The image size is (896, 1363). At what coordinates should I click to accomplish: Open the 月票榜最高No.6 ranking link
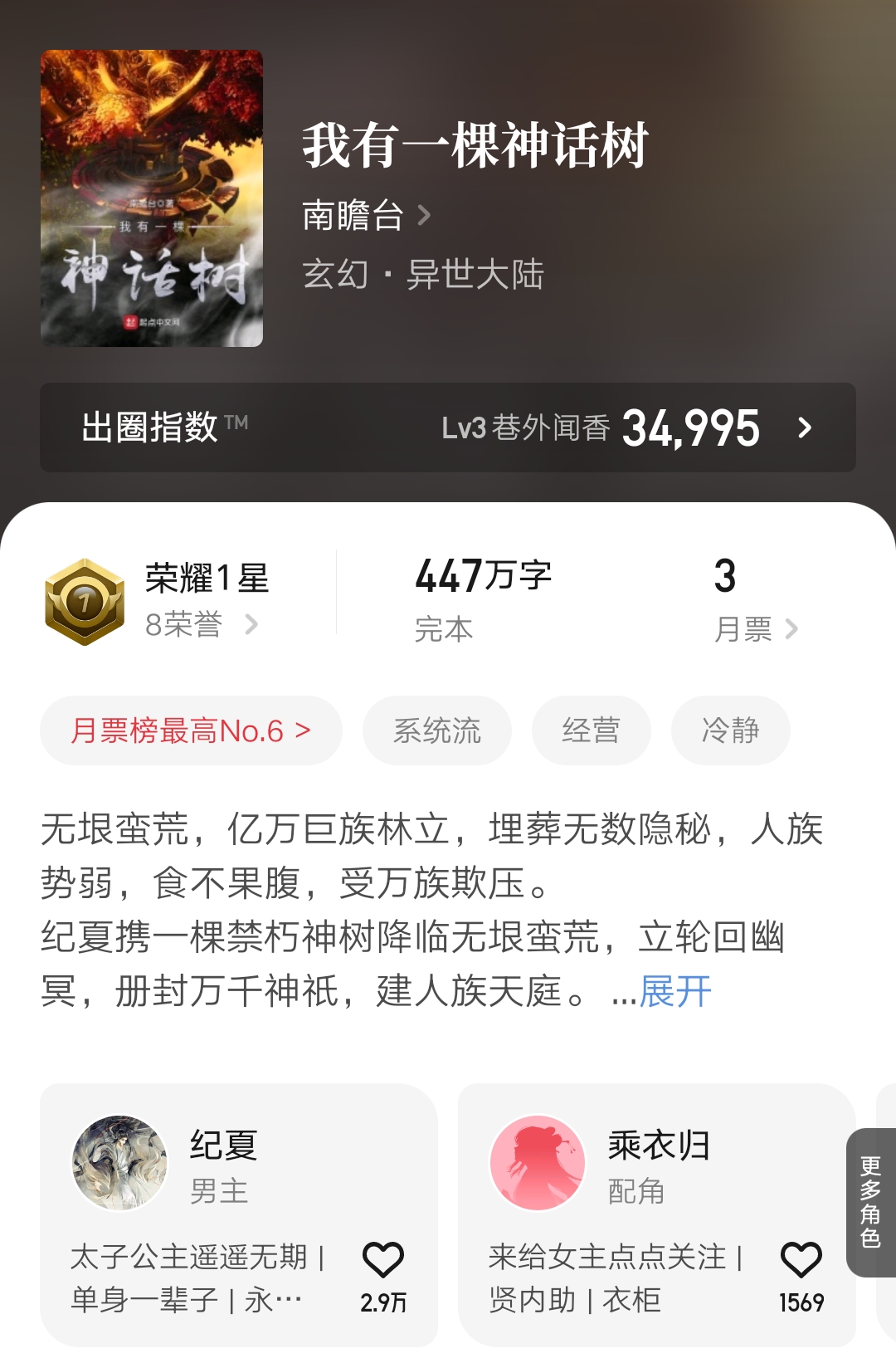pyautogui.click(x=189, y=730)
